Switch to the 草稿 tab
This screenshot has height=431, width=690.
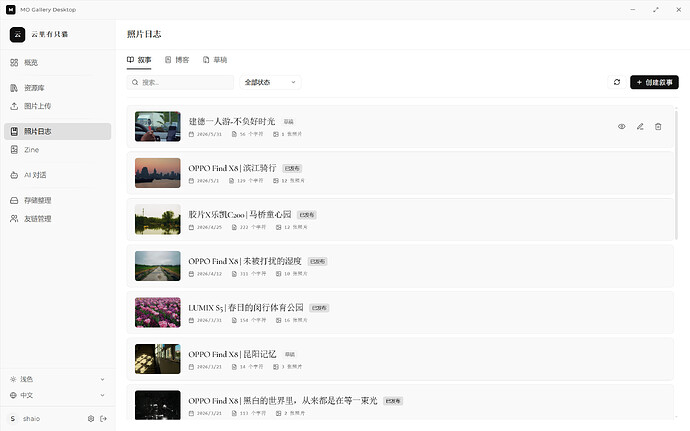(x=215, y=60)
